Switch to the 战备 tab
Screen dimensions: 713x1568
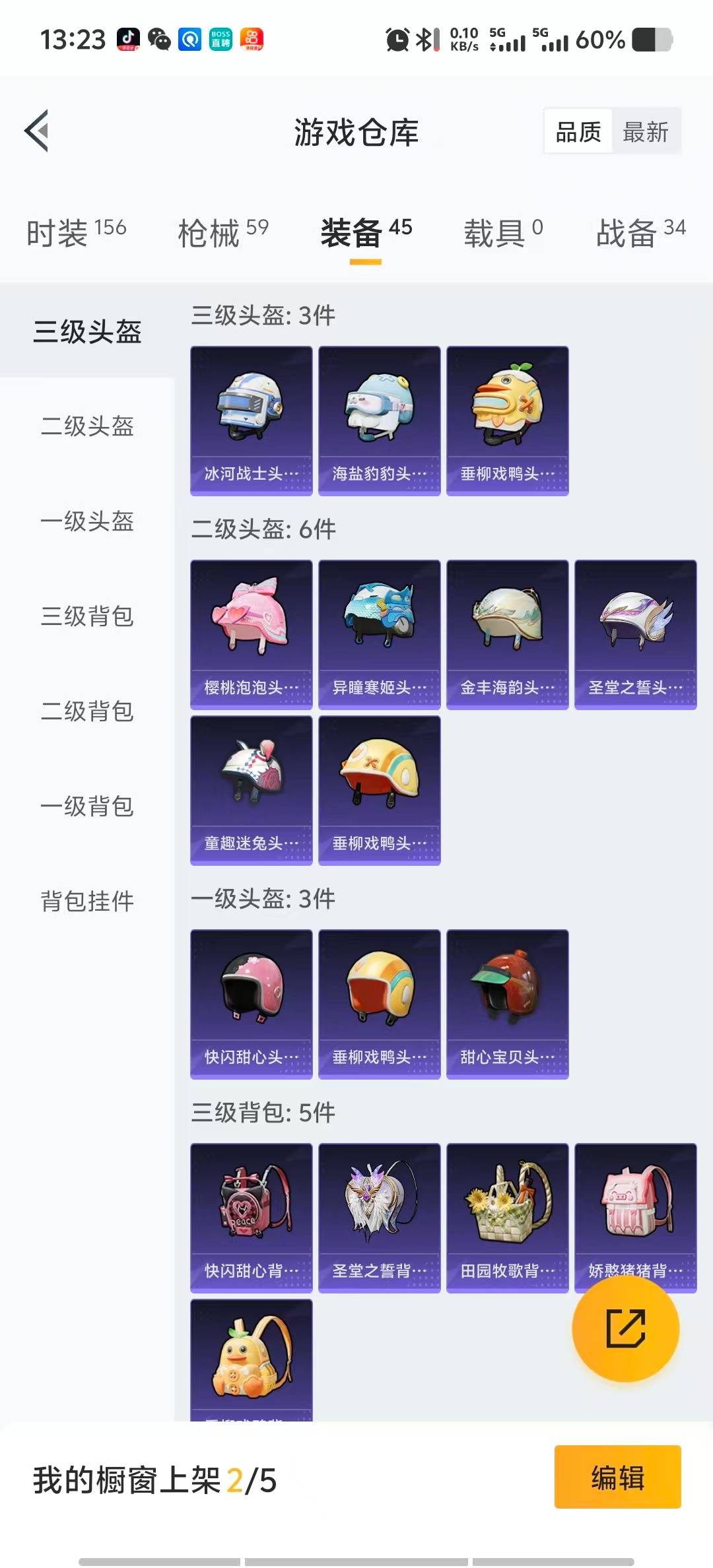coord(640,232)
